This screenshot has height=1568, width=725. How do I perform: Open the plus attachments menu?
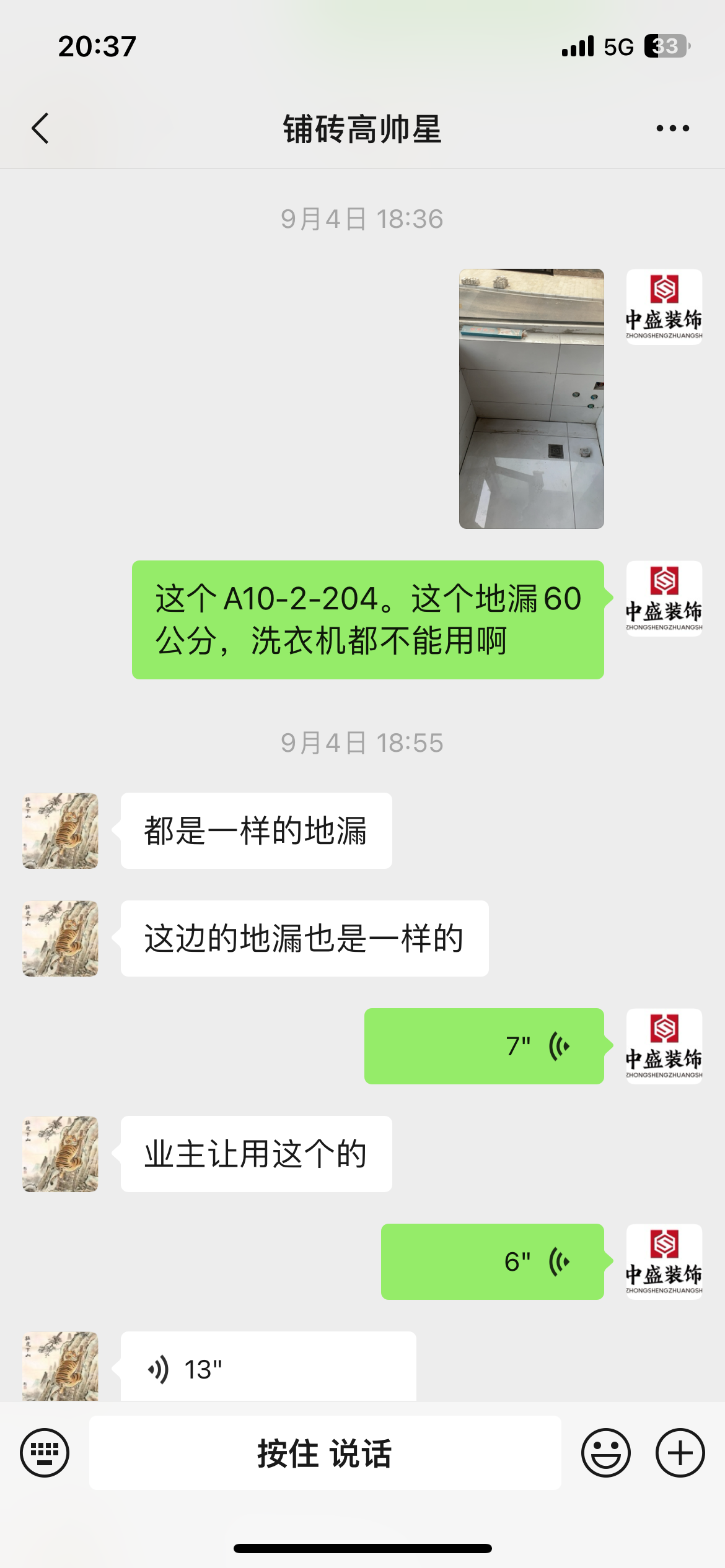680,1453
